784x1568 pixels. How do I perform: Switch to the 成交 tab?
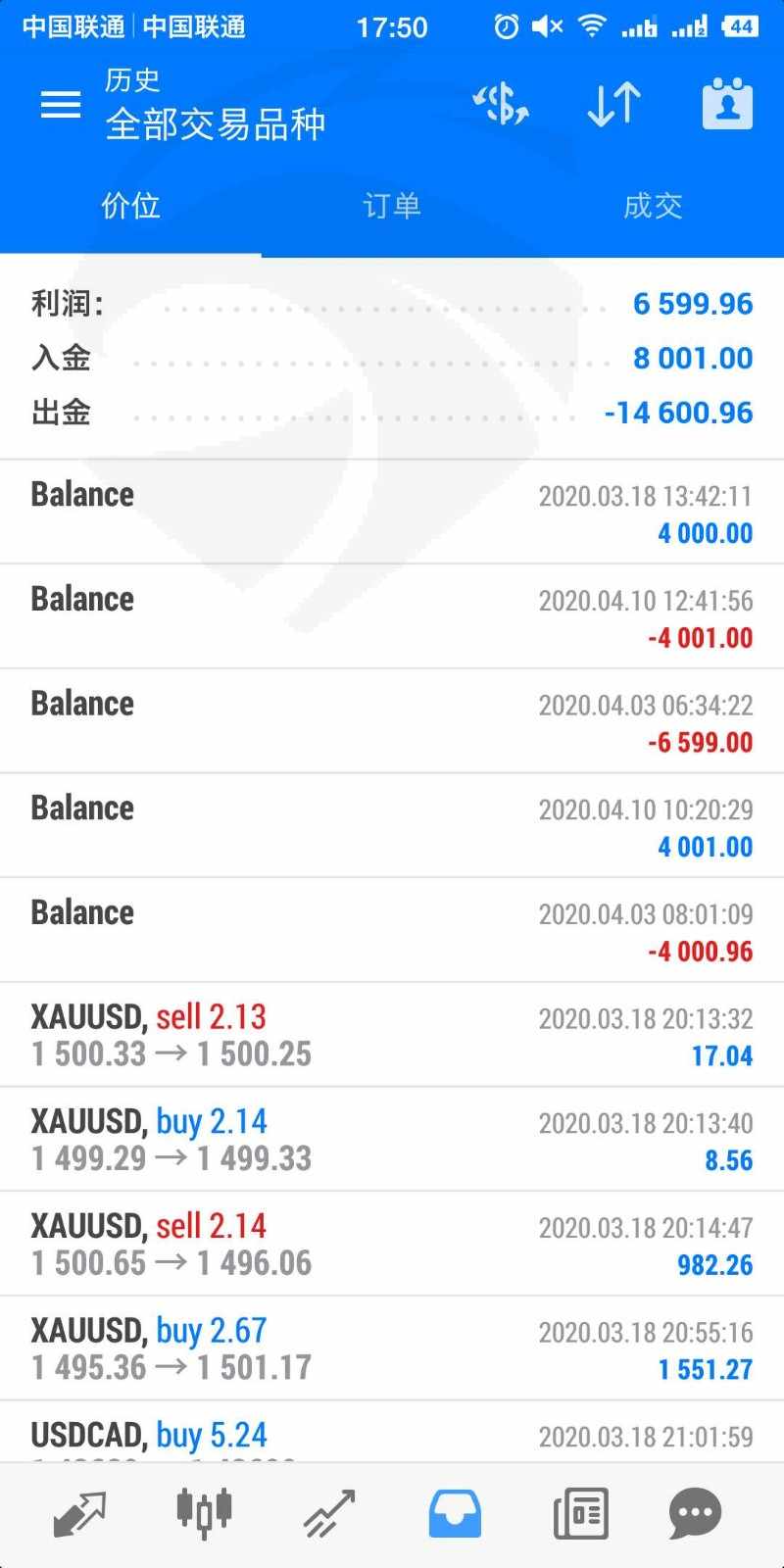[x=653, y=206]
